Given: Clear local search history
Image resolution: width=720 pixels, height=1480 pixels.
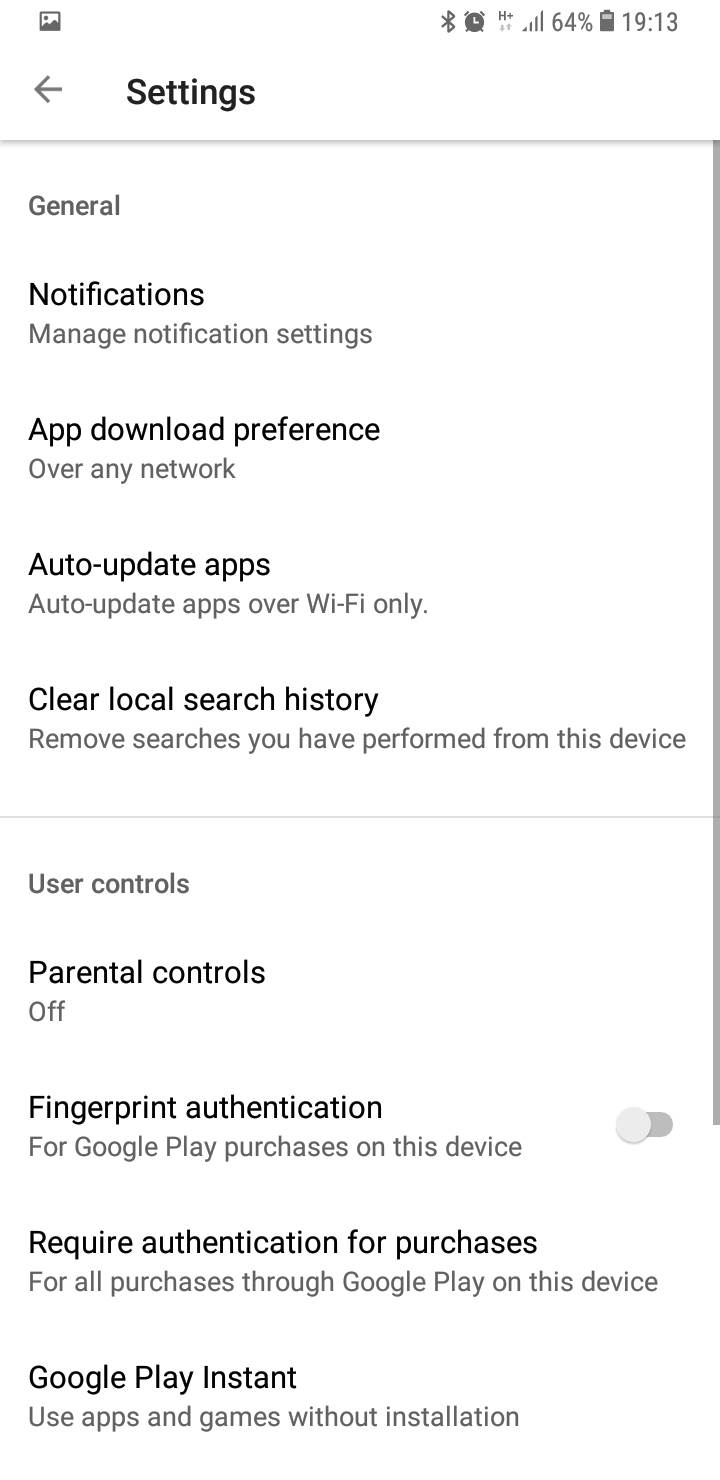Looking at the screenshot, I should (356, 717).
